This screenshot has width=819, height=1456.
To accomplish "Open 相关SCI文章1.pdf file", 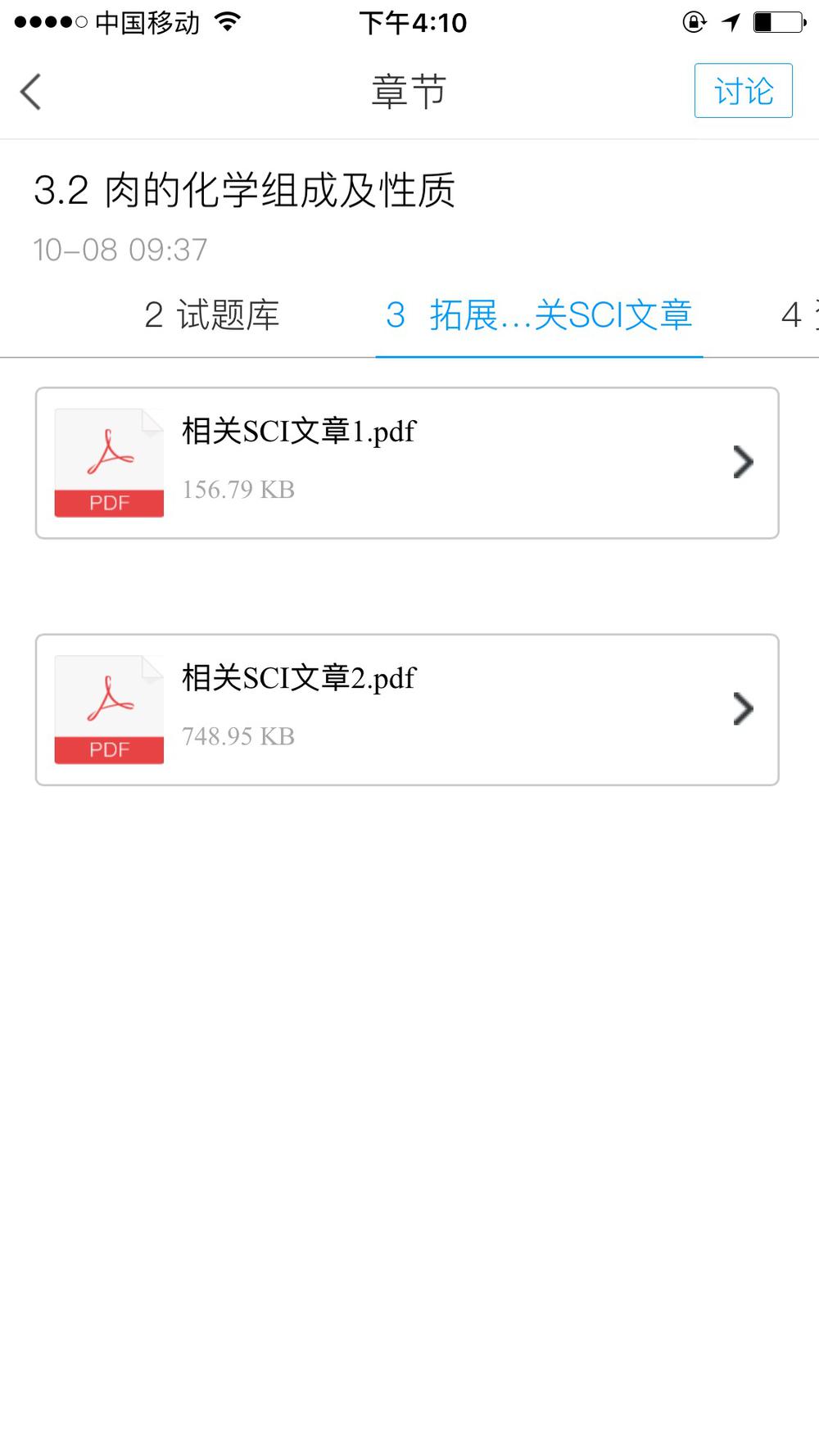I will pyautogui.click(x=406, y=463).
